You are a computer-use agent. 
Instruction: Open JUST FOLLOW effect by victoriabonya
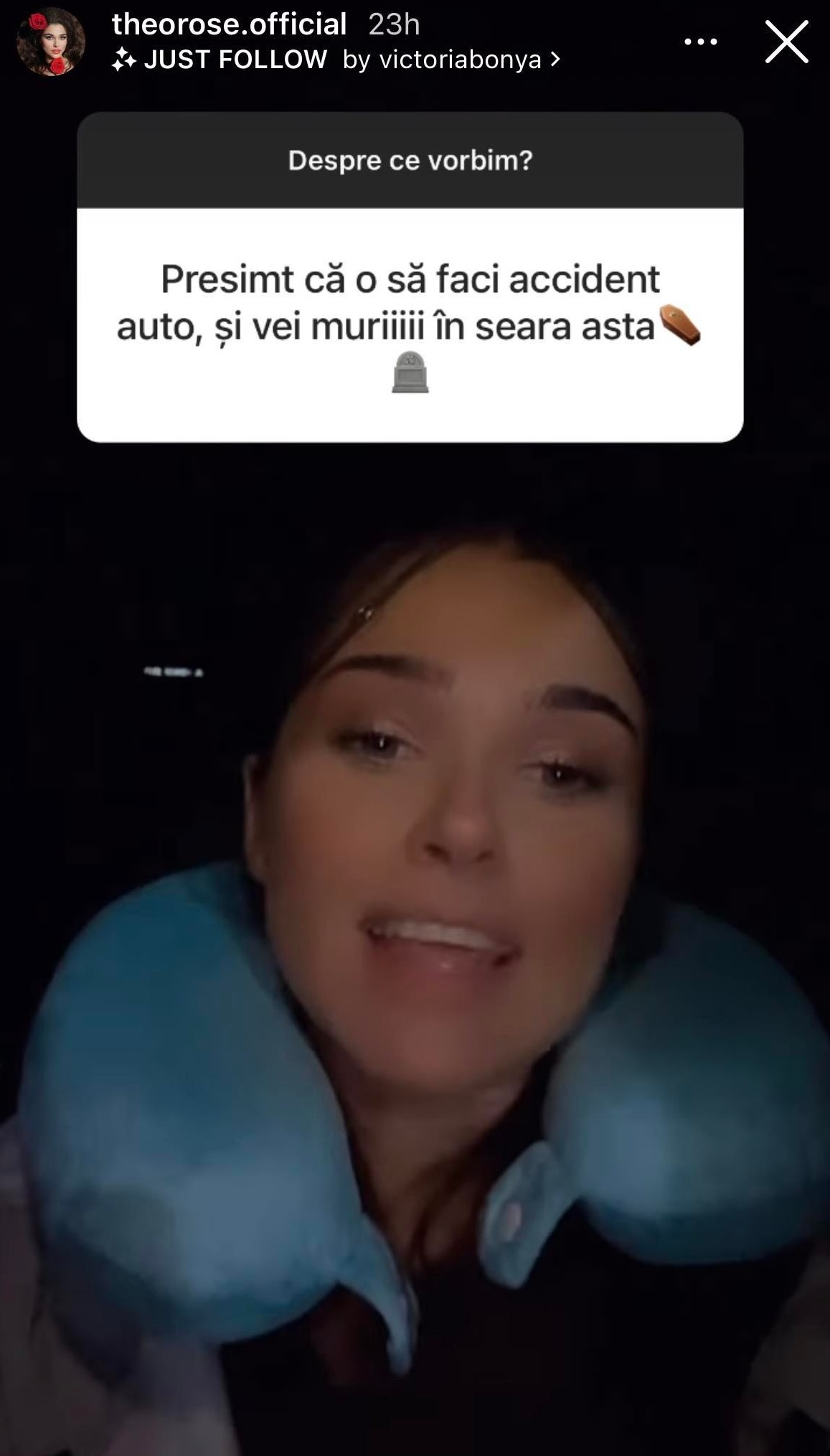pyautogui.click(x=336, y=60)
